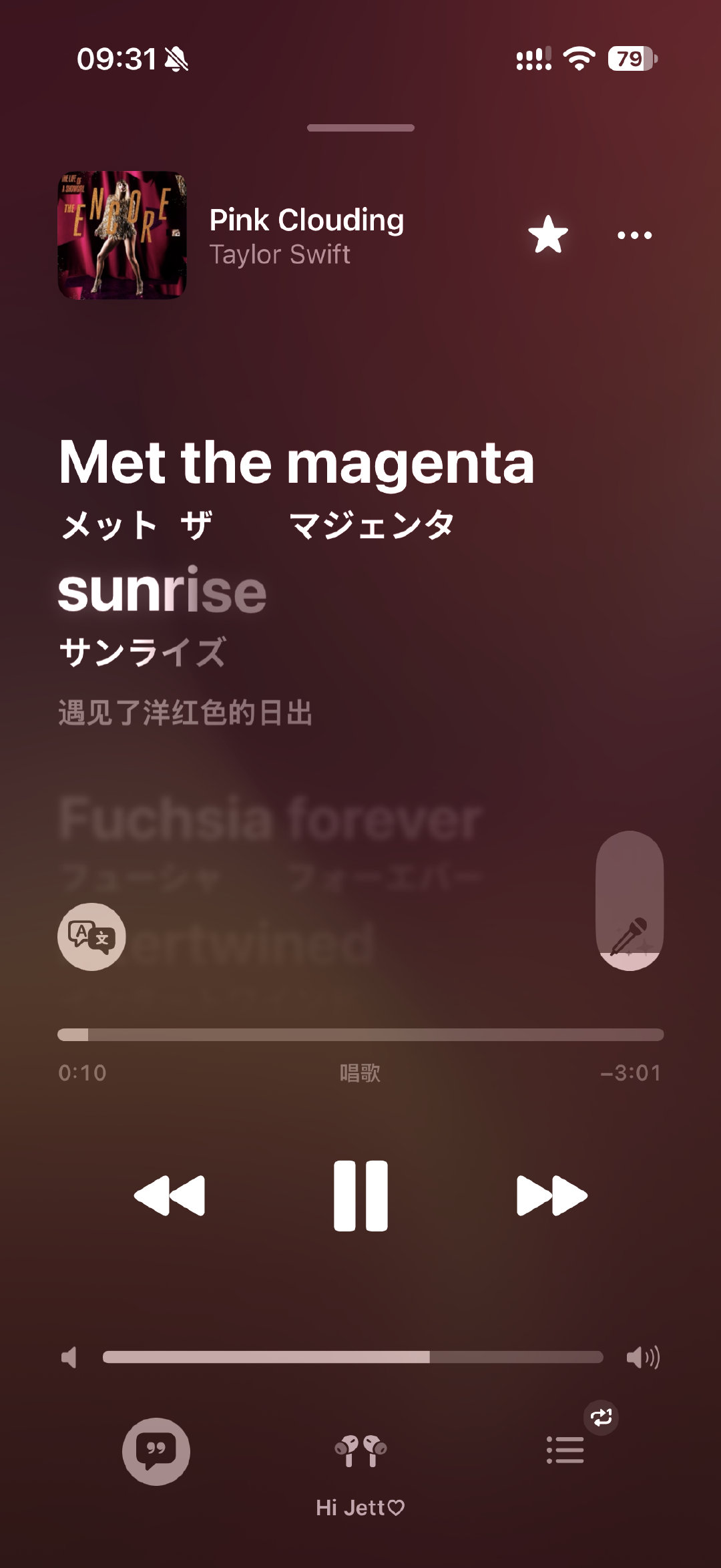Viewport: 721px width, 1568px height.
Task: Open AirPods output for Hi Jett
Action: coord(360,1452)
